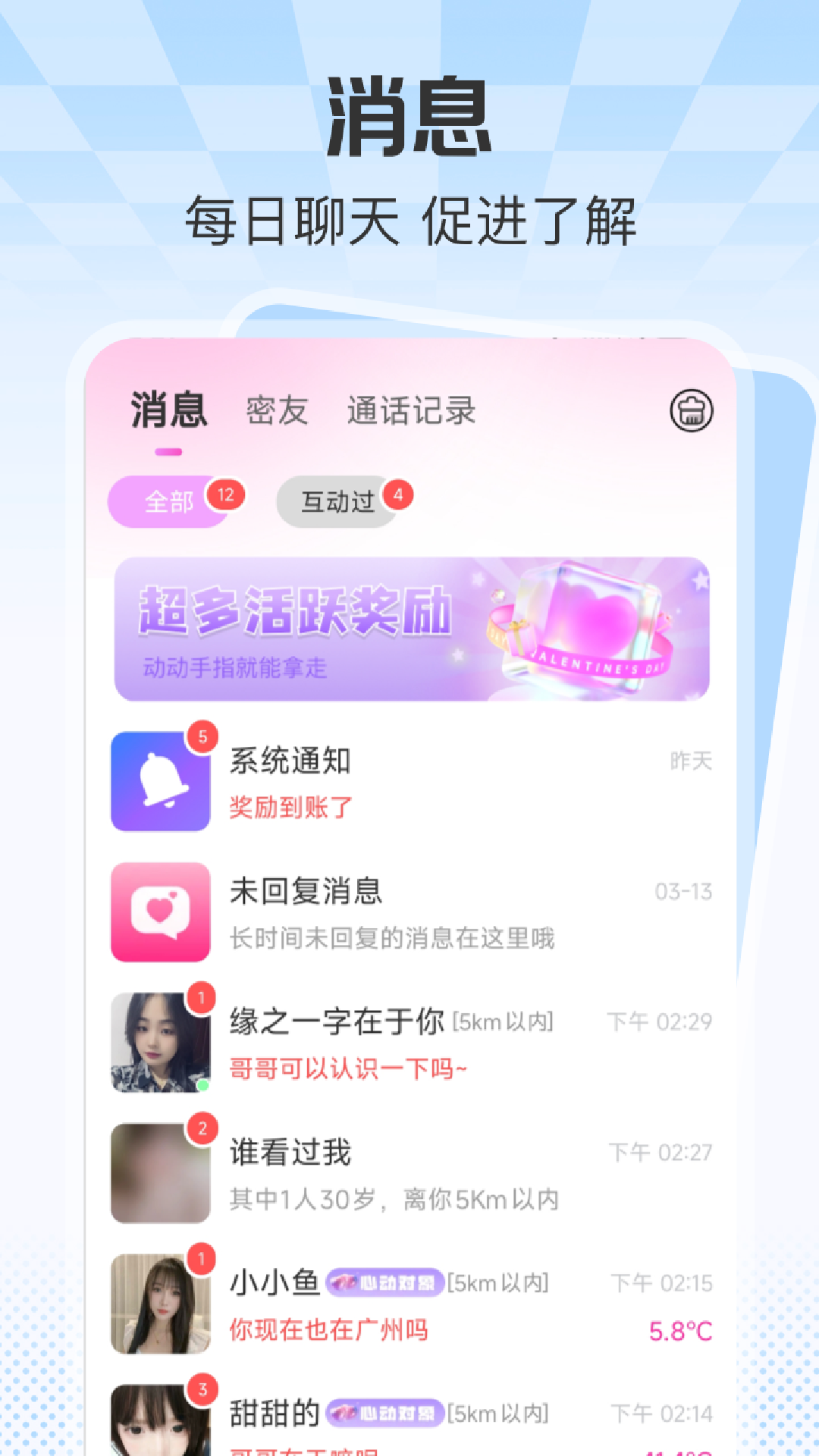
Task: Open 系统通知 via the purple bell icon
Action: (160, 782)
